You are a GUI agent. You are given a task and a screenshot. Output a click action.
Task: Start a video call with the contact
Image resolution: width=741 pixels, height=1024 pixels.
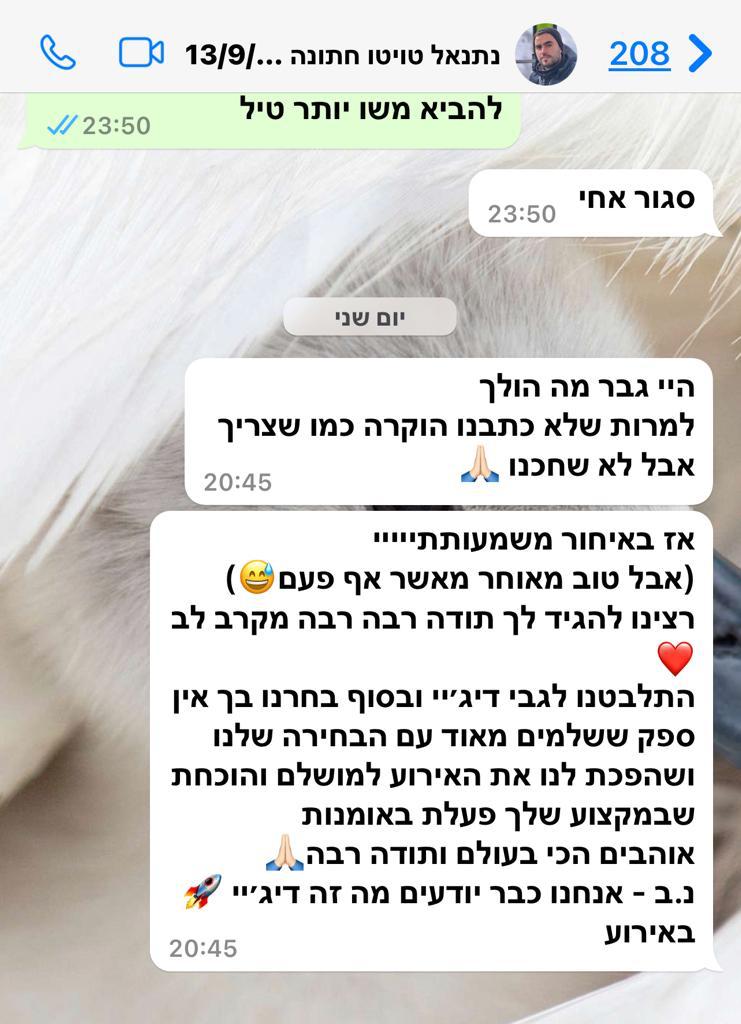click(141, 52)
